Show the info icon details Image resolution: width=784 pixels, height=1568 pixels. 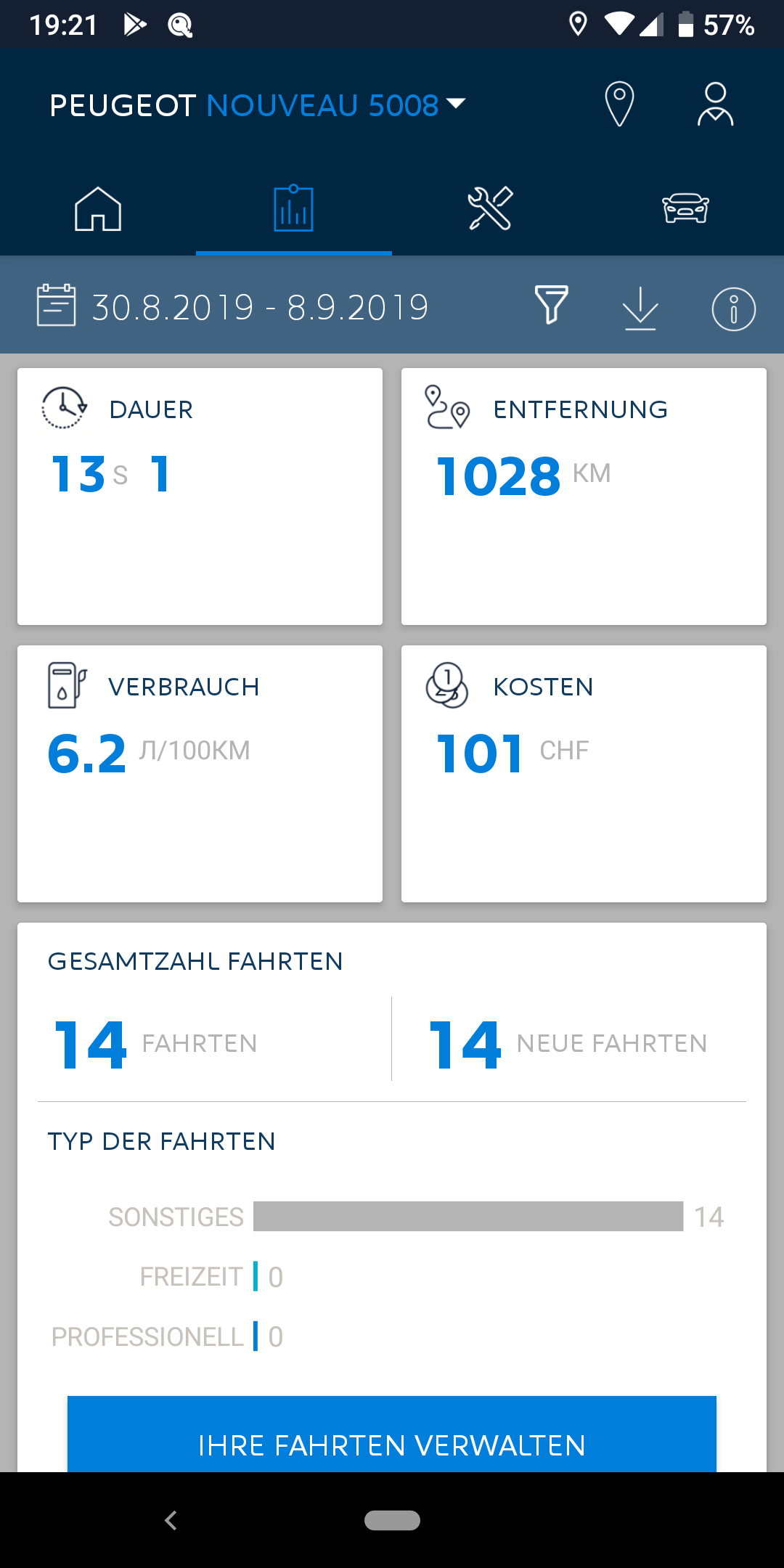(733, 309)
